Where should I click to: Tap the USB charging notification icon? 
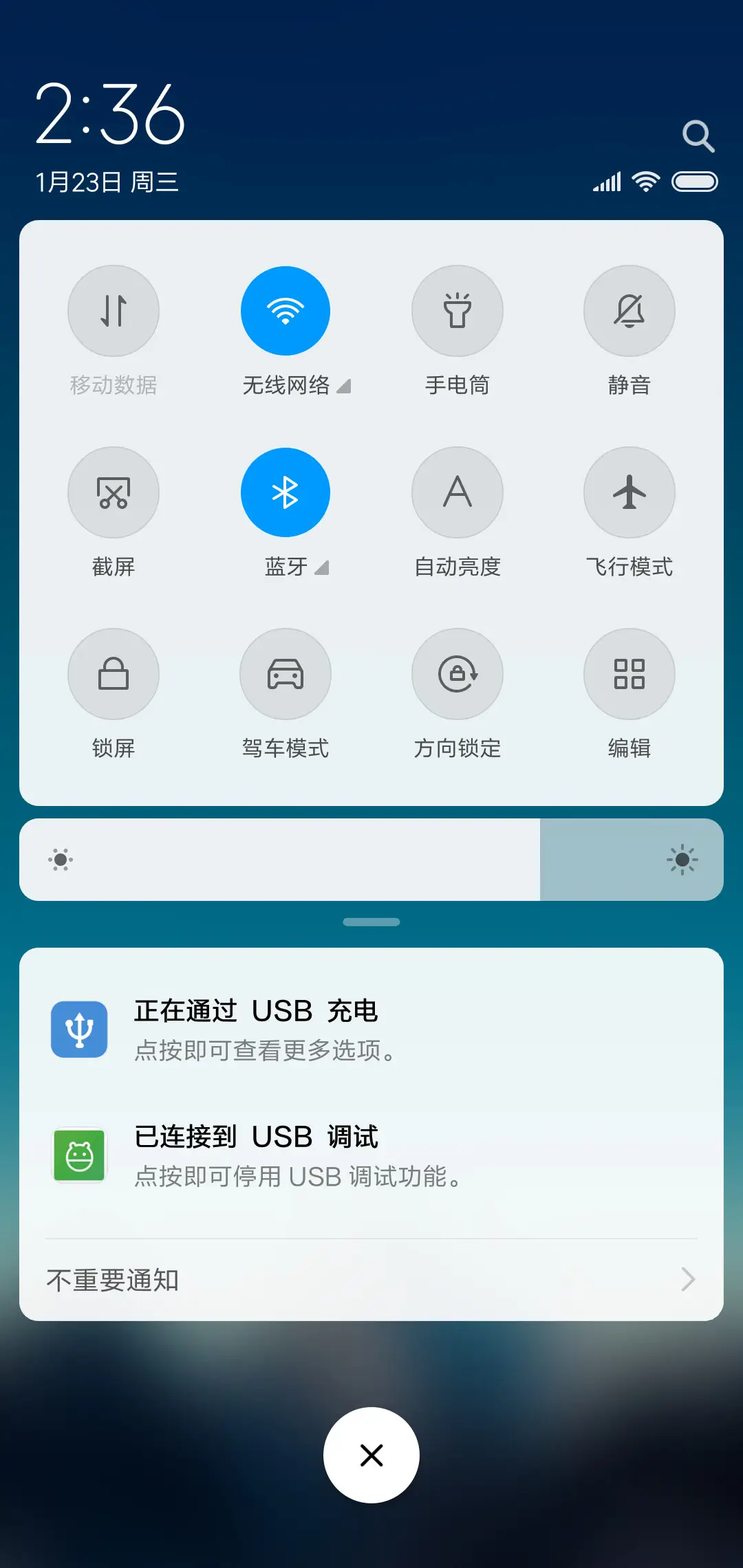click(78, 1030)
